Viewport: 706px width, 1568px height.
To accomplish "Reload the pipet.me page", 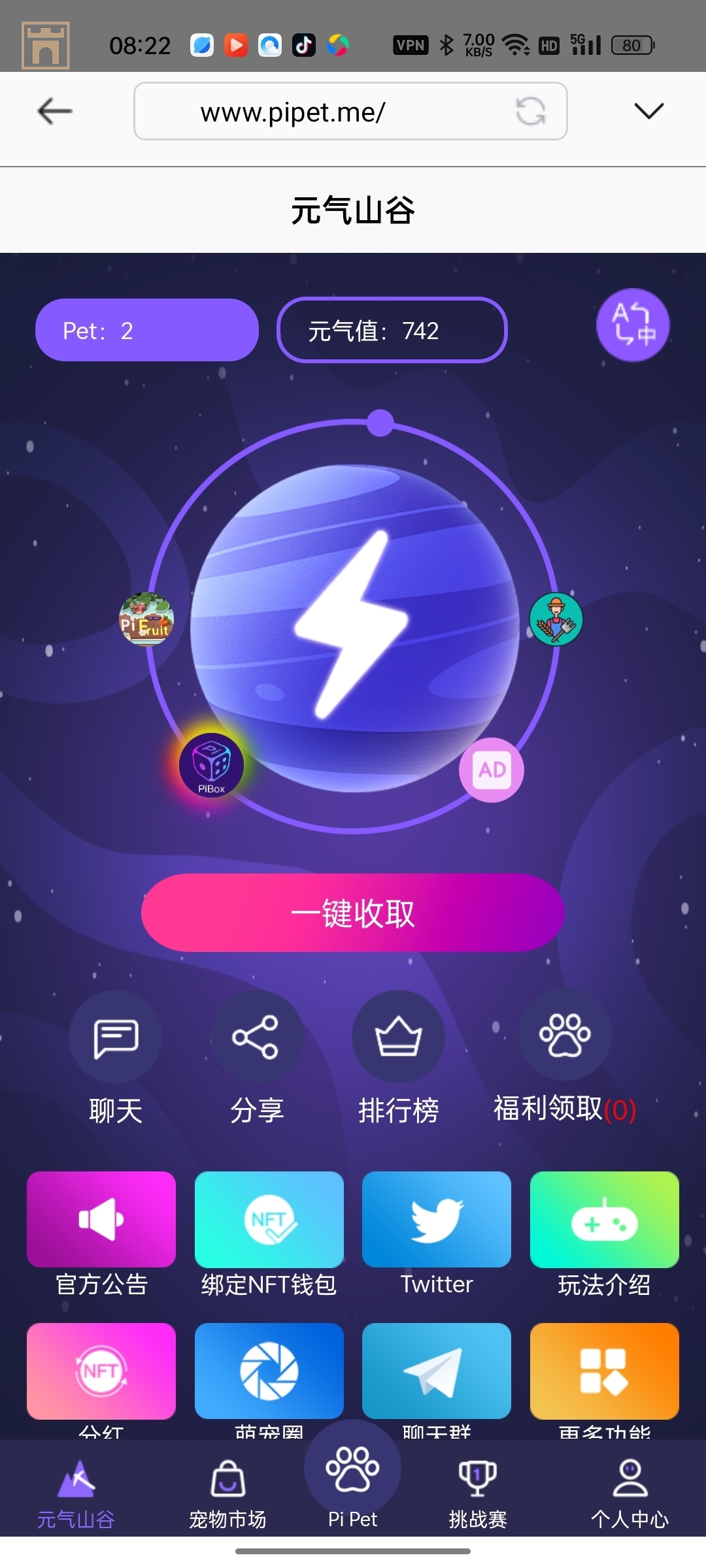I will click(530, 111).
